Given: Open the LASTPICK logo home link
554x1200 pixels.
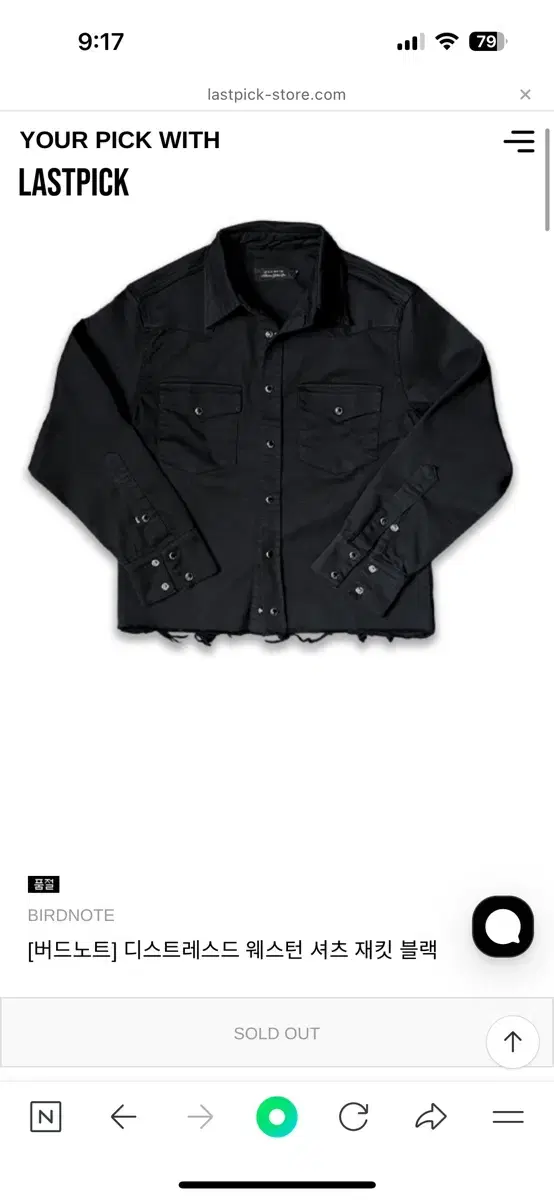Looking at the screenshot, I should coord(74,182).
